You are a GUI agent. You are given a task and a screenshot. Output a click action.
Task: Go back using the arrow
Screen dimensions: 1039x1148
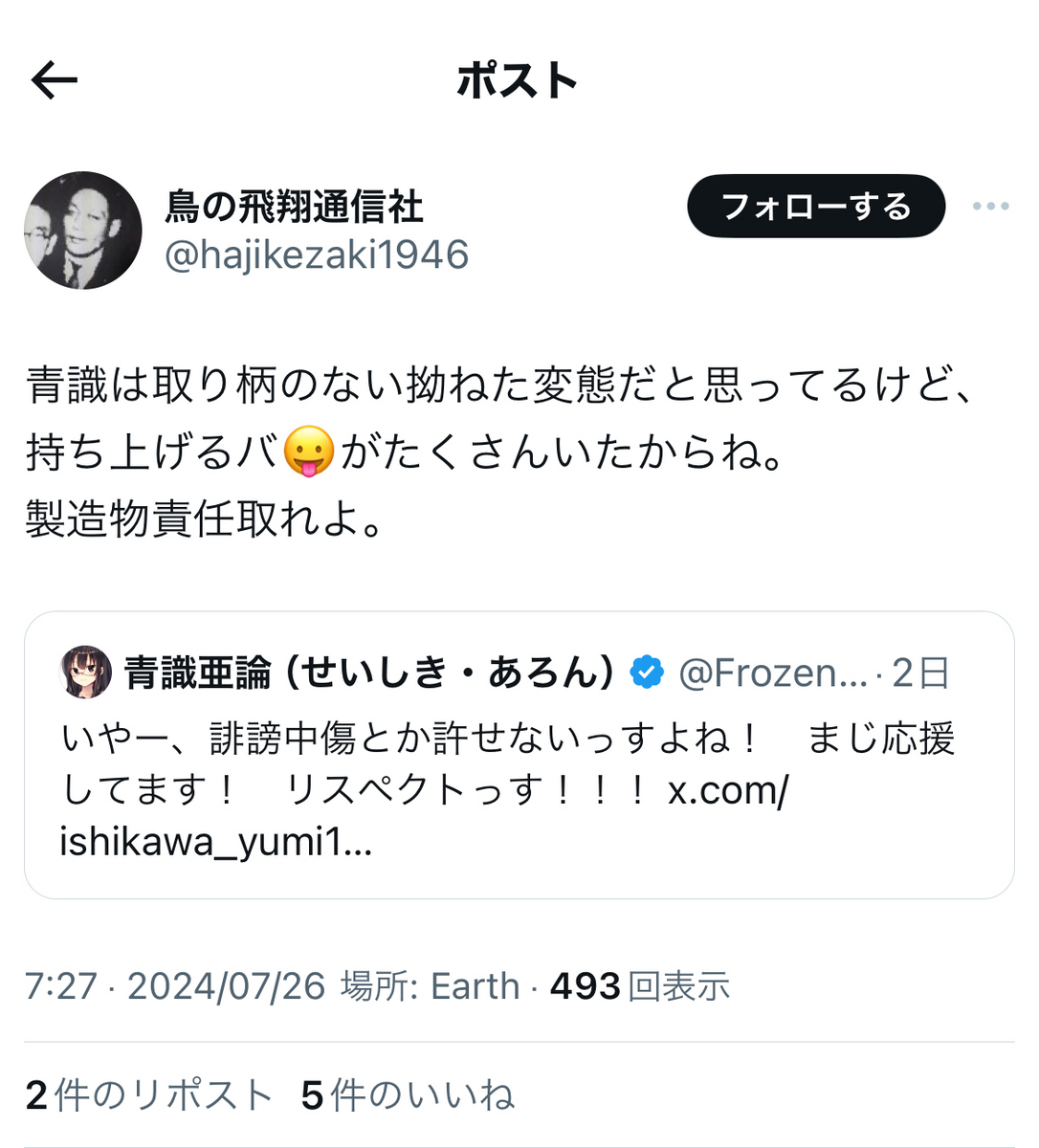[55, 80]
